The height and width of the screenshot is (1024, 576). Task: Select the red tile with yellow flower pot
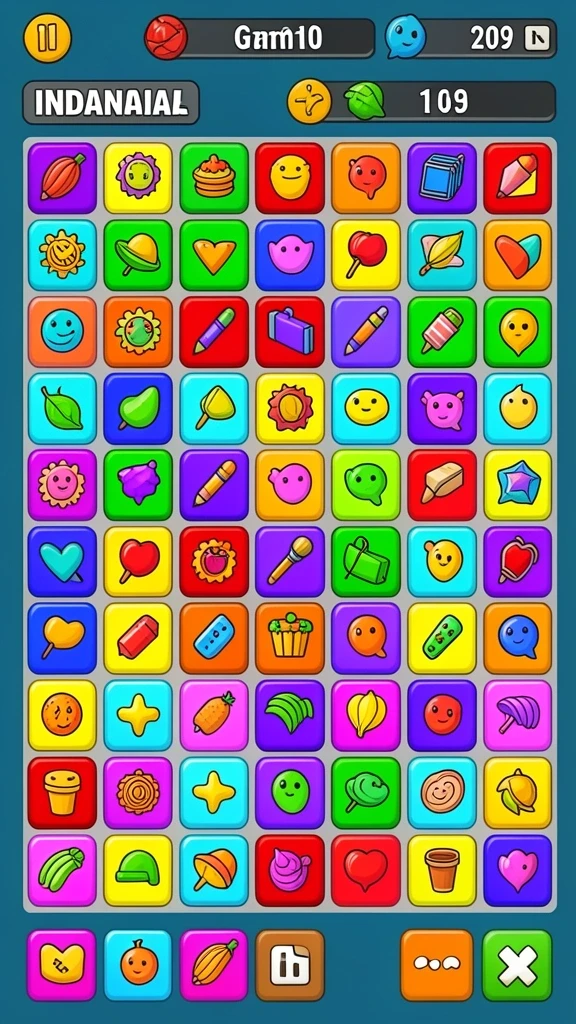(x=62, y=792)
